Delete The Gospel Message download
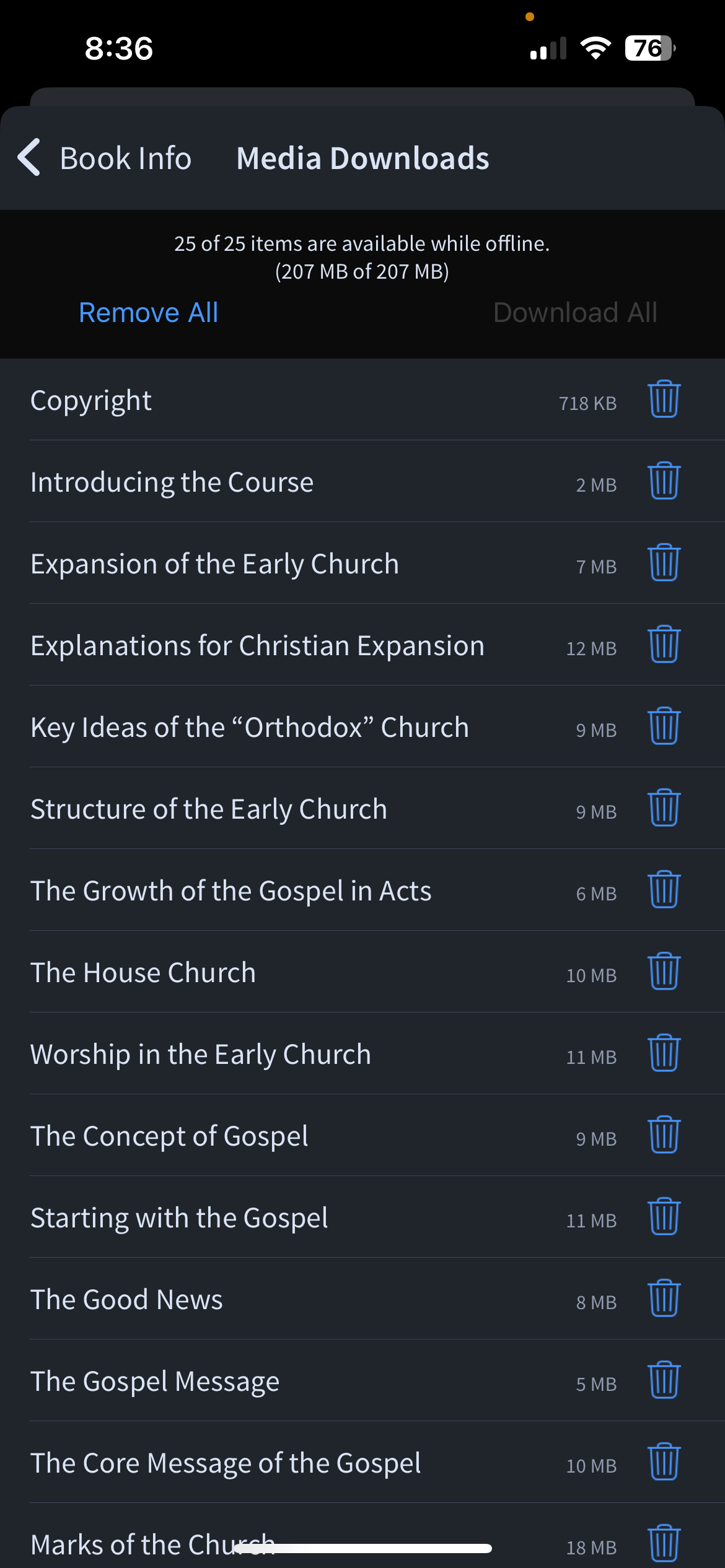This screenshot has width=725, height=1568. [664, 1380]
